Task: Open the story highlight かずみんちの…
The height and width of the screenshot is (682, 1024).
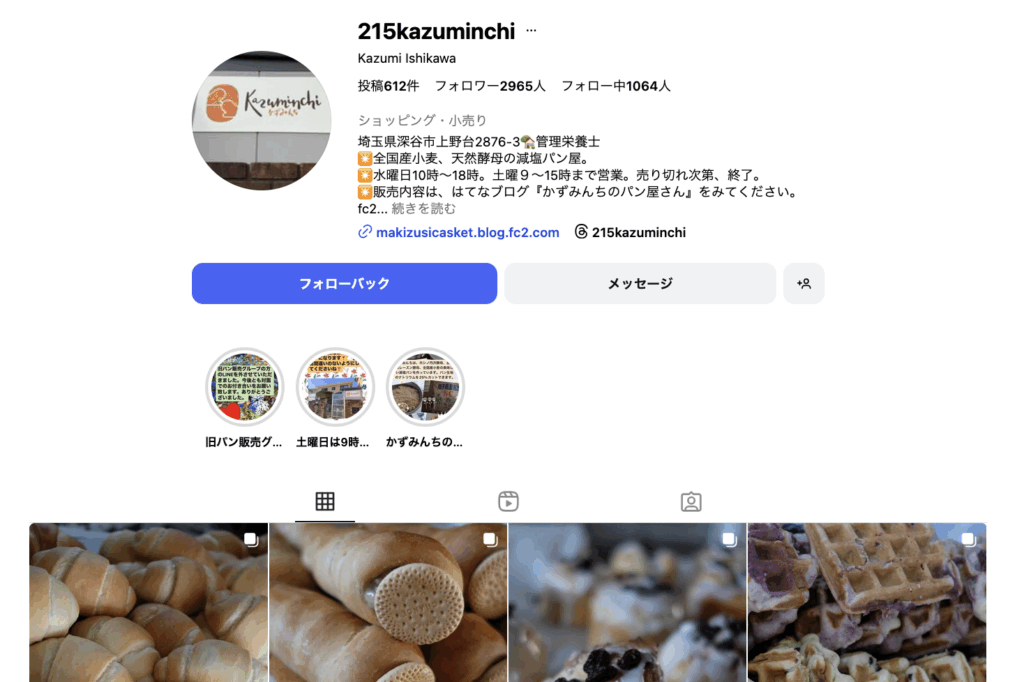Action: (x=425, y=388)
